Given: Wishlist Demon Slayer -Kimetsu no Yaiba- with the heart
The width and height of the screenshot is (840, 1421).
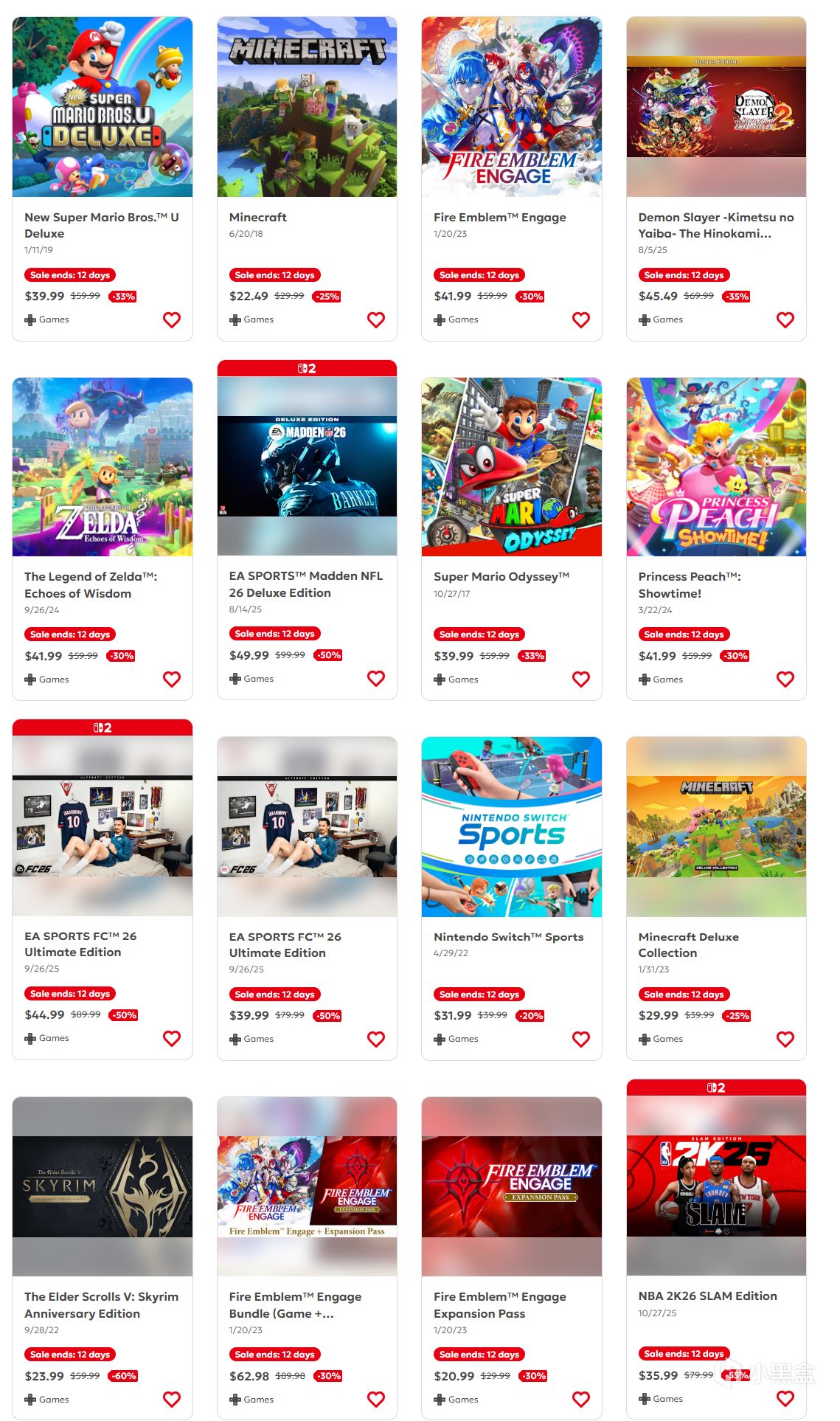Looking at the screenshot, I should point(785,319).
